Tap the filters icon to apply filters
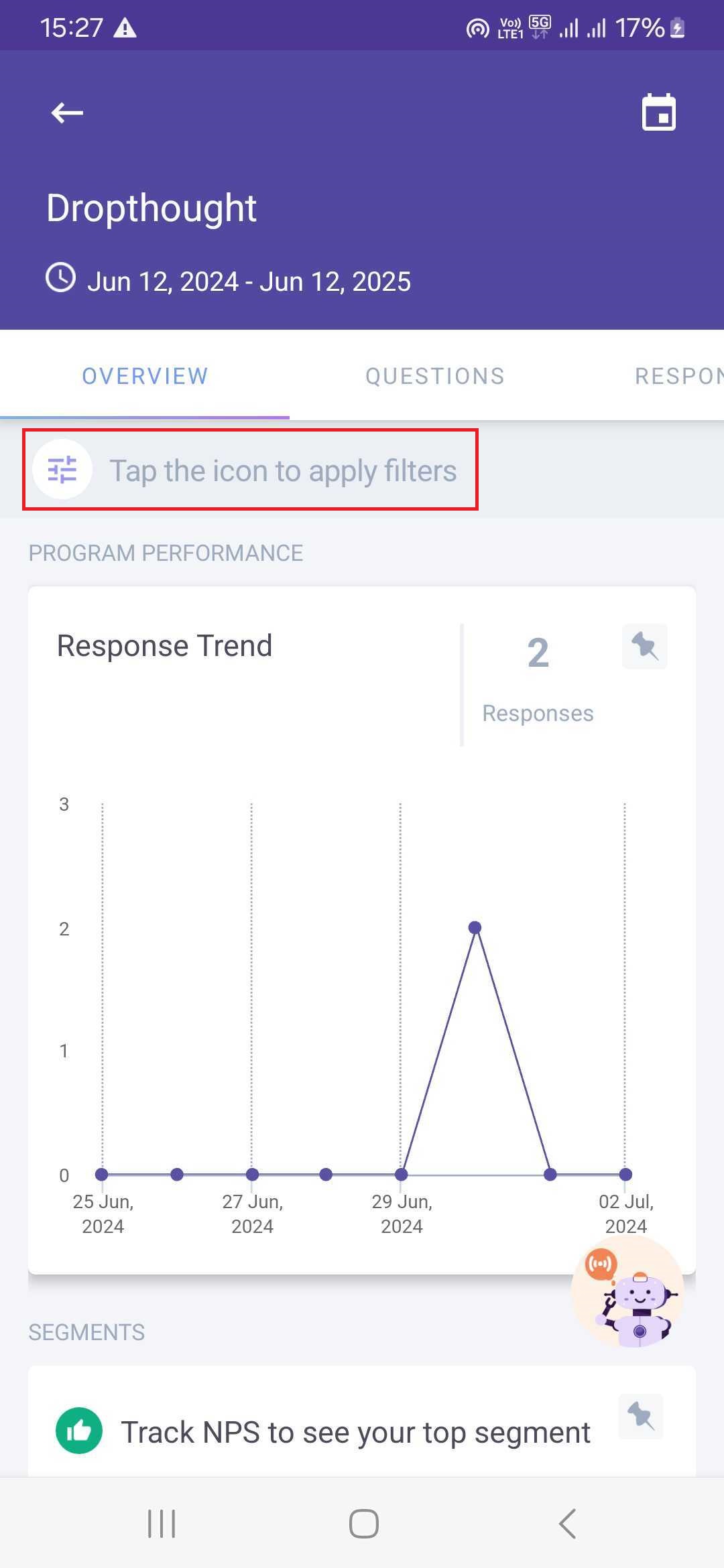Image resolution: width=724 pixels, height=1568 pixels. click(x=62, y=470)
